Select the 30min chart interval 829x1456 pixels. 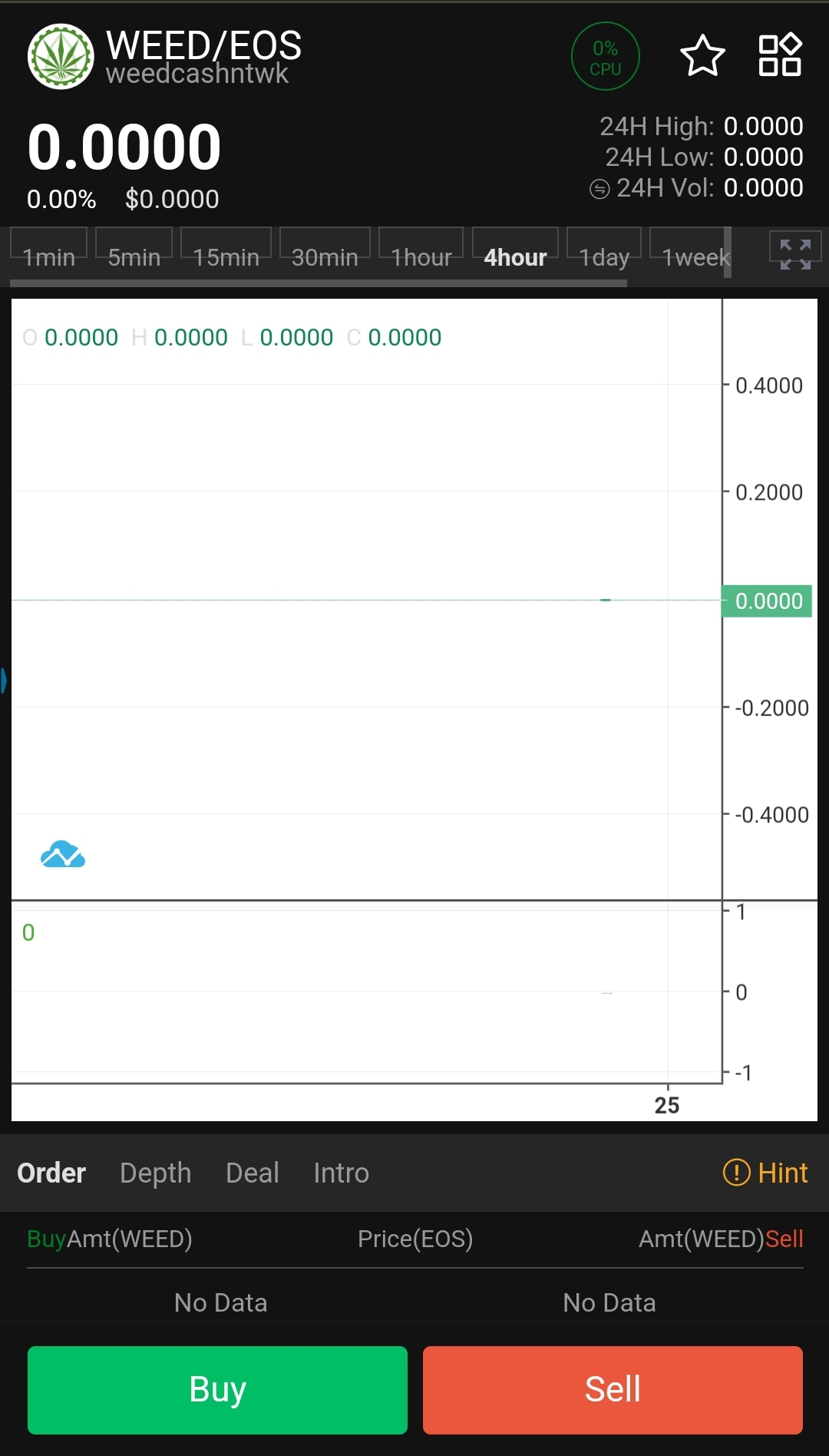click(325, 256)
